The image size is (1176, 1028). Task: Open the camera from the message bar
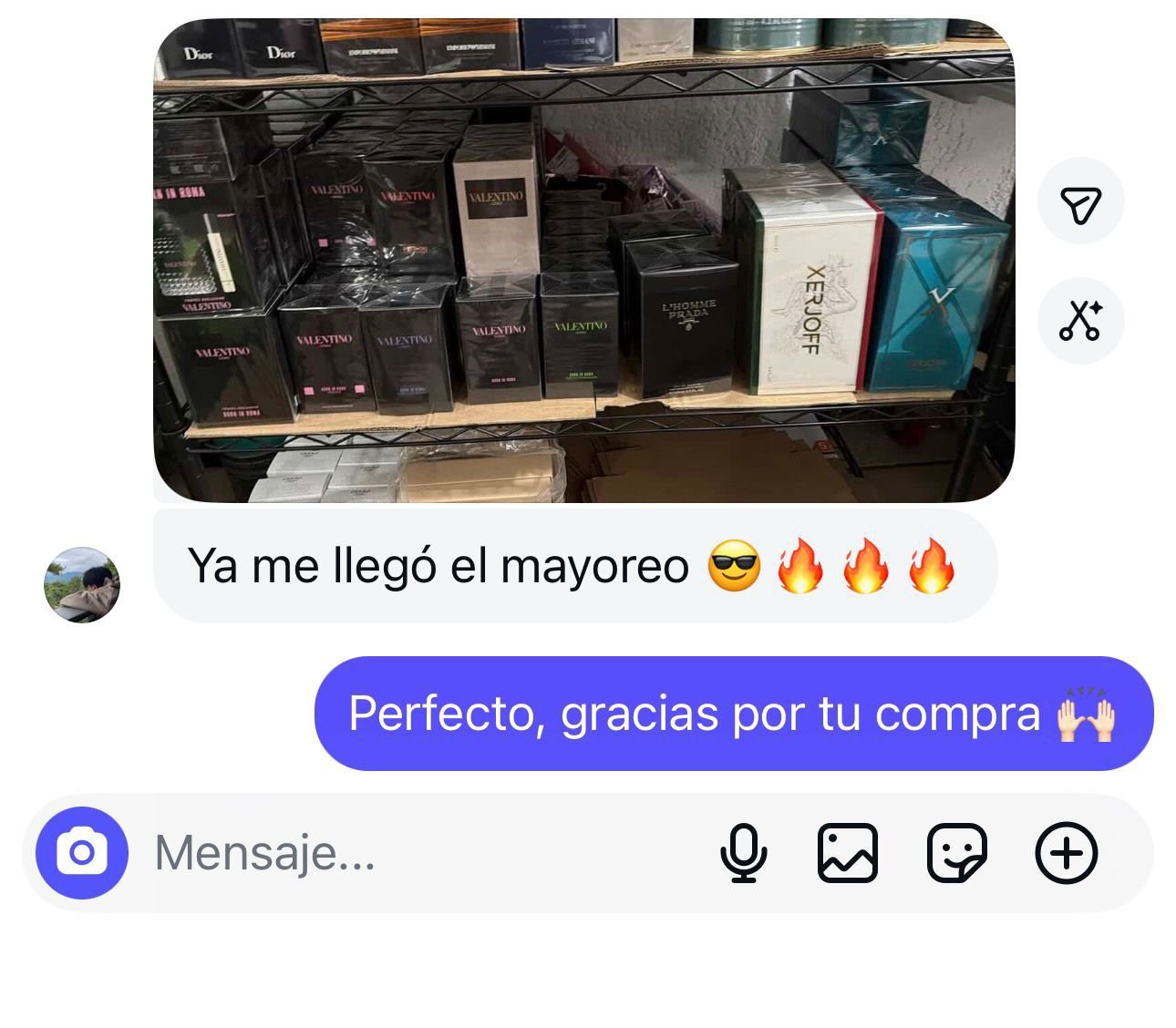point(82,853)
